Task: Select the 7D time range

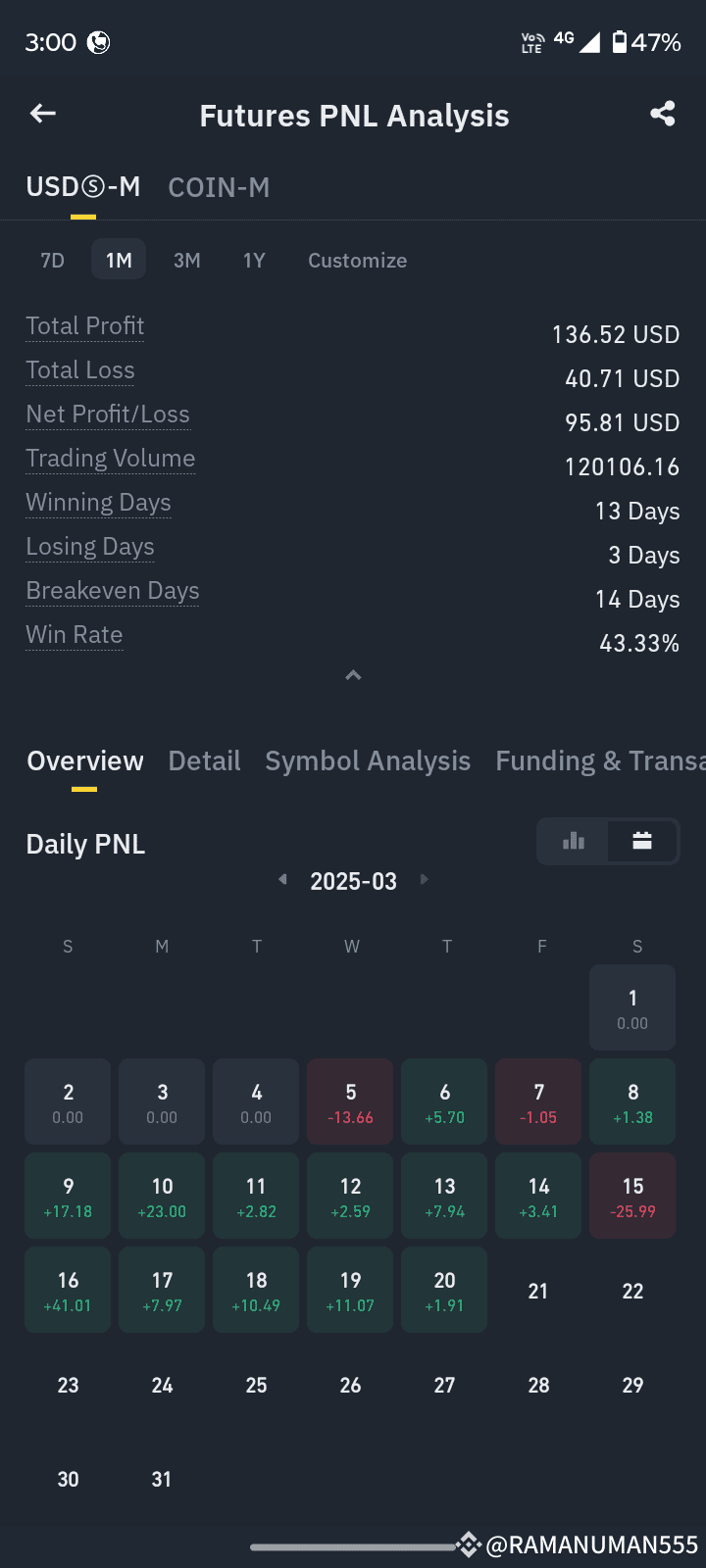Action: [x=53, y=261]
